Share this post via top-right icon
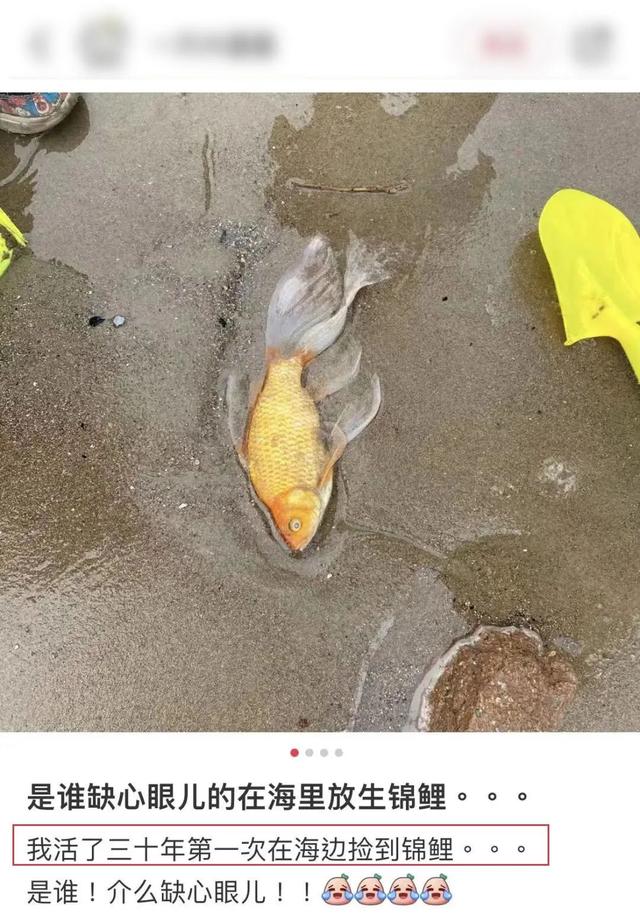 (x=592, y=44)
